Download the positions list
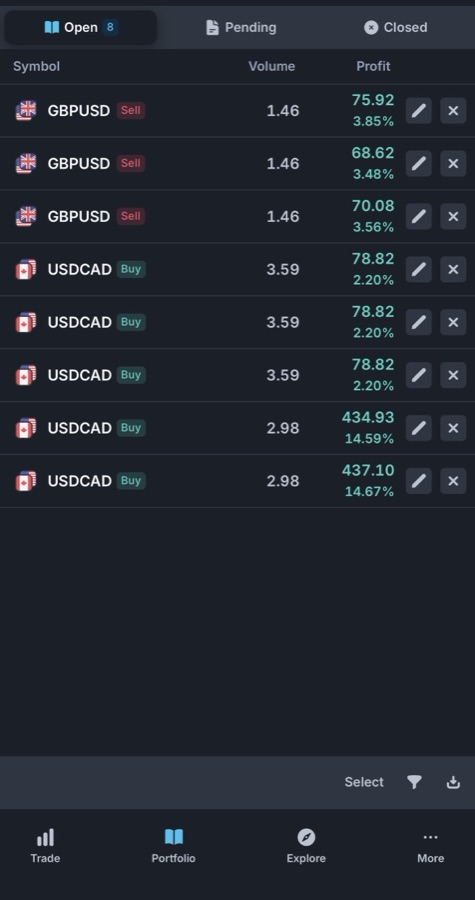 (453, 782)
